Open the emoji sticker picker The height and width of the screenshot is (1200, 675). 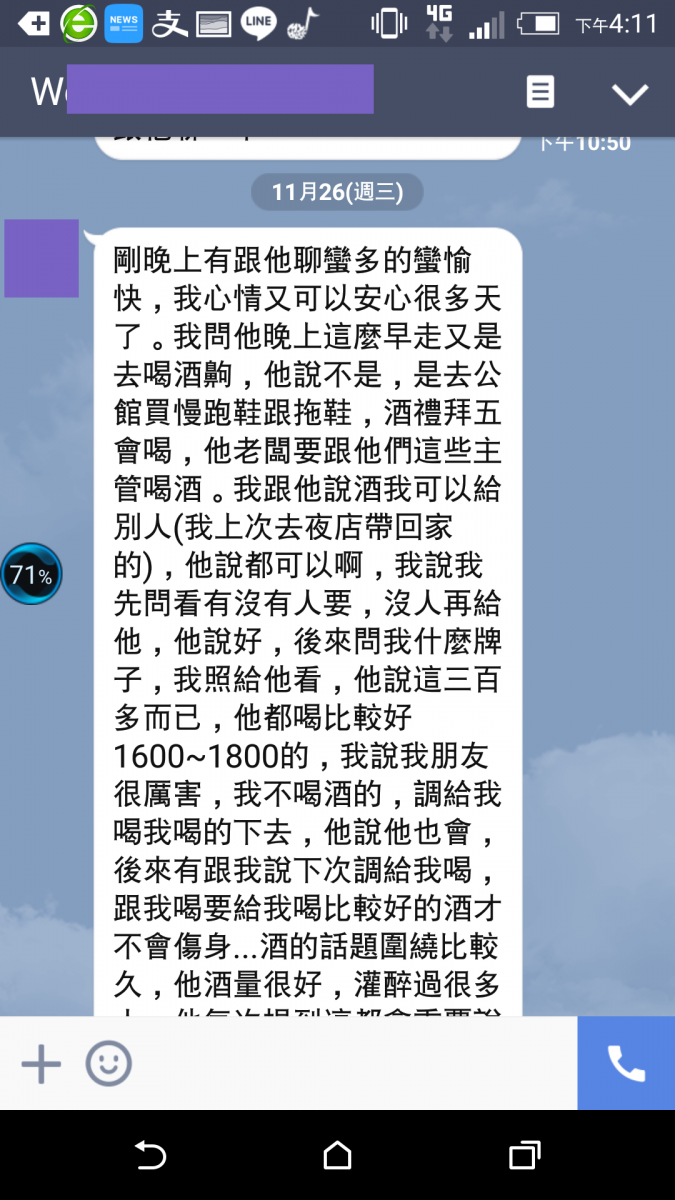tap(108, 1064)
